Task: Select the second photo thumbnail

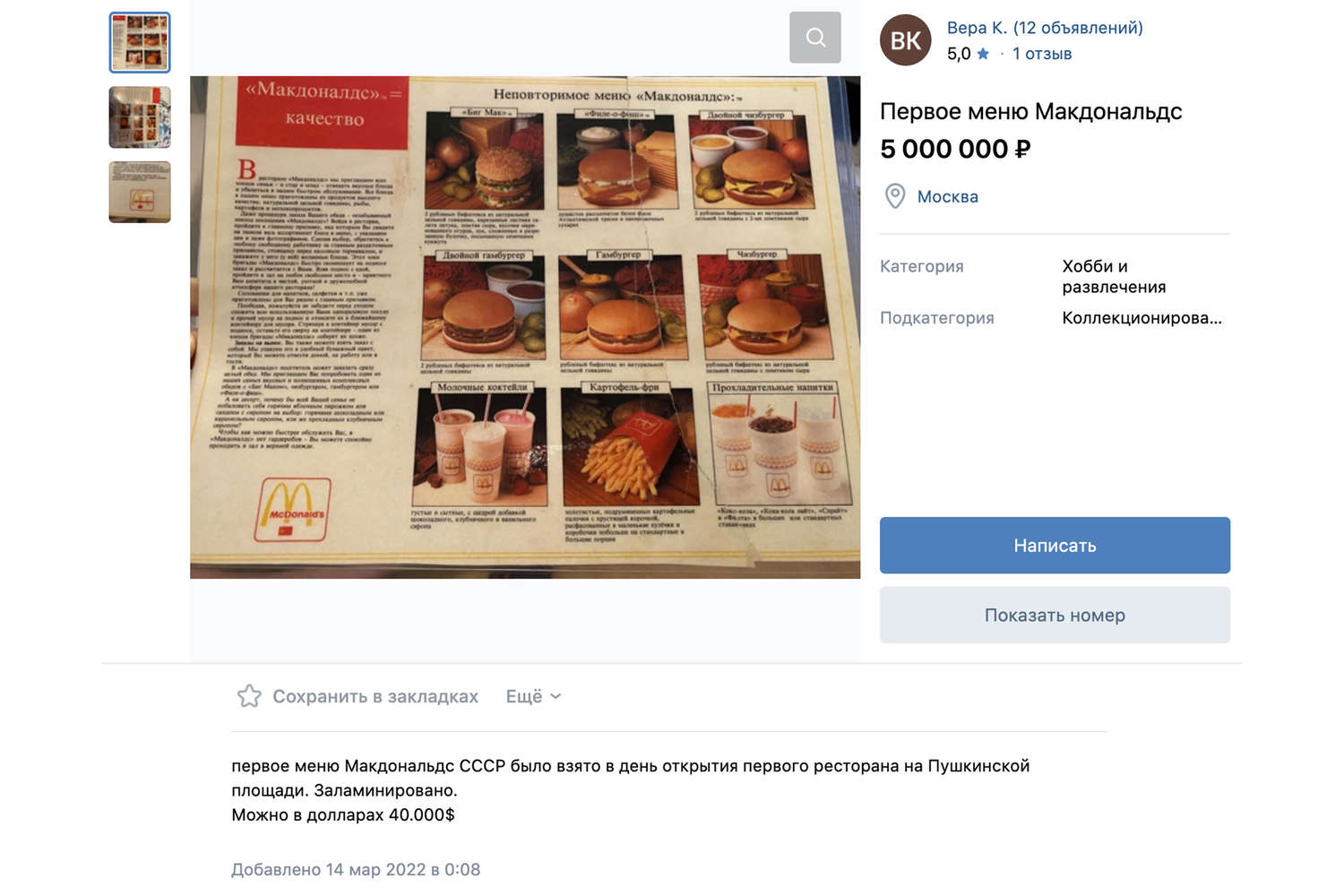Action: click(x=140, y=117)
